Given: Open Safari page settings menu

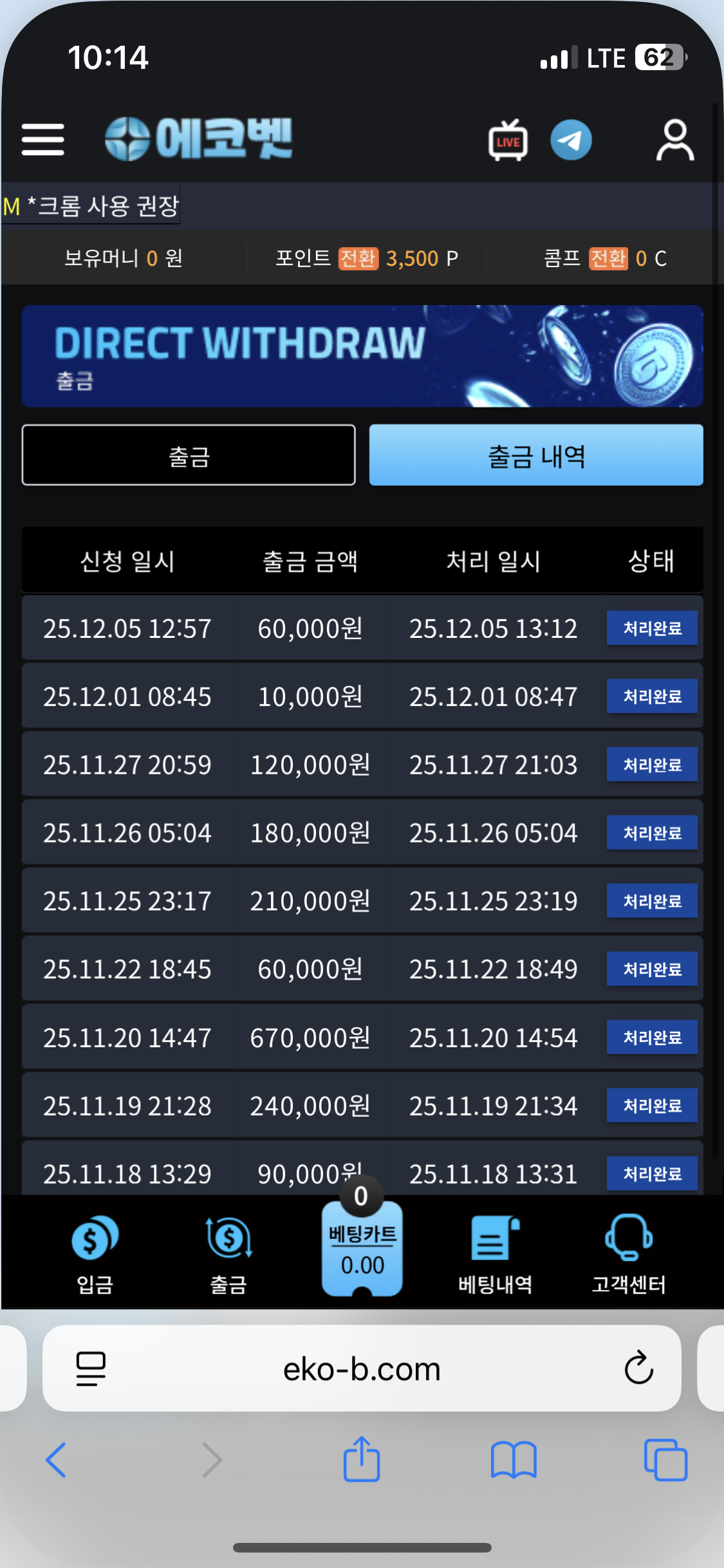Looking at the screenshot, I should pyautogui.click(x=91, y=1368).
